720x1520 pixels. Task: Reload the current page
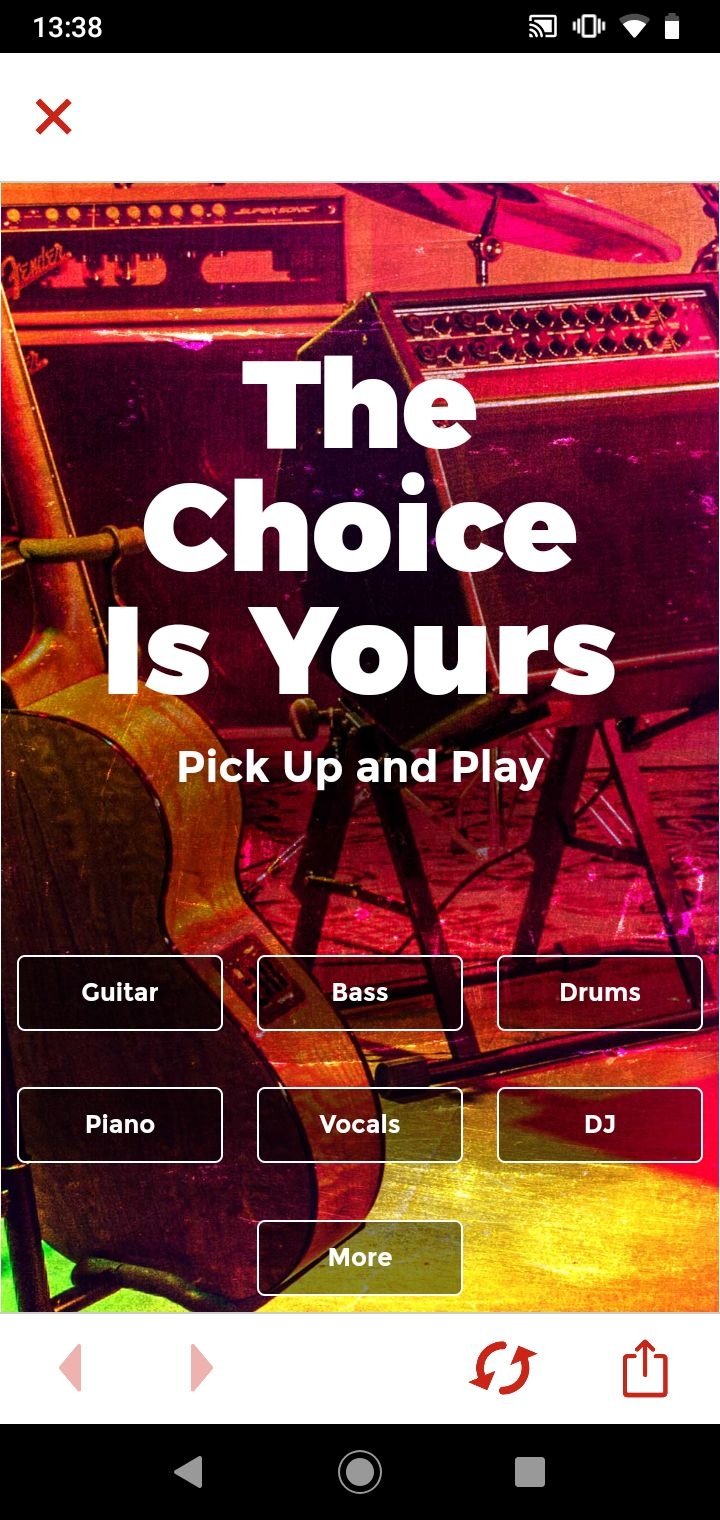(x=503, y=1367)
